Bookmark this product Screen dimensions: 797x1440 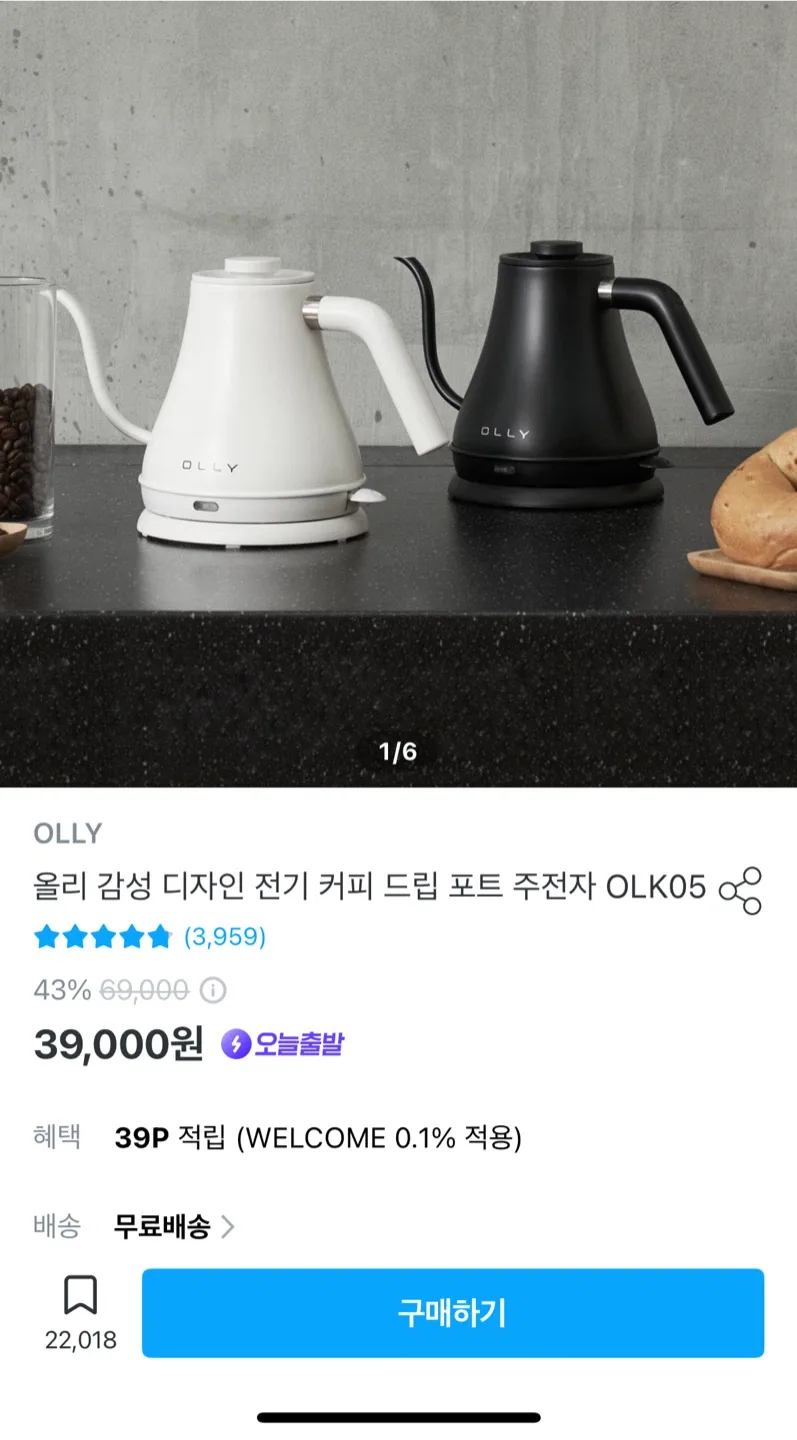(80, 1295)
